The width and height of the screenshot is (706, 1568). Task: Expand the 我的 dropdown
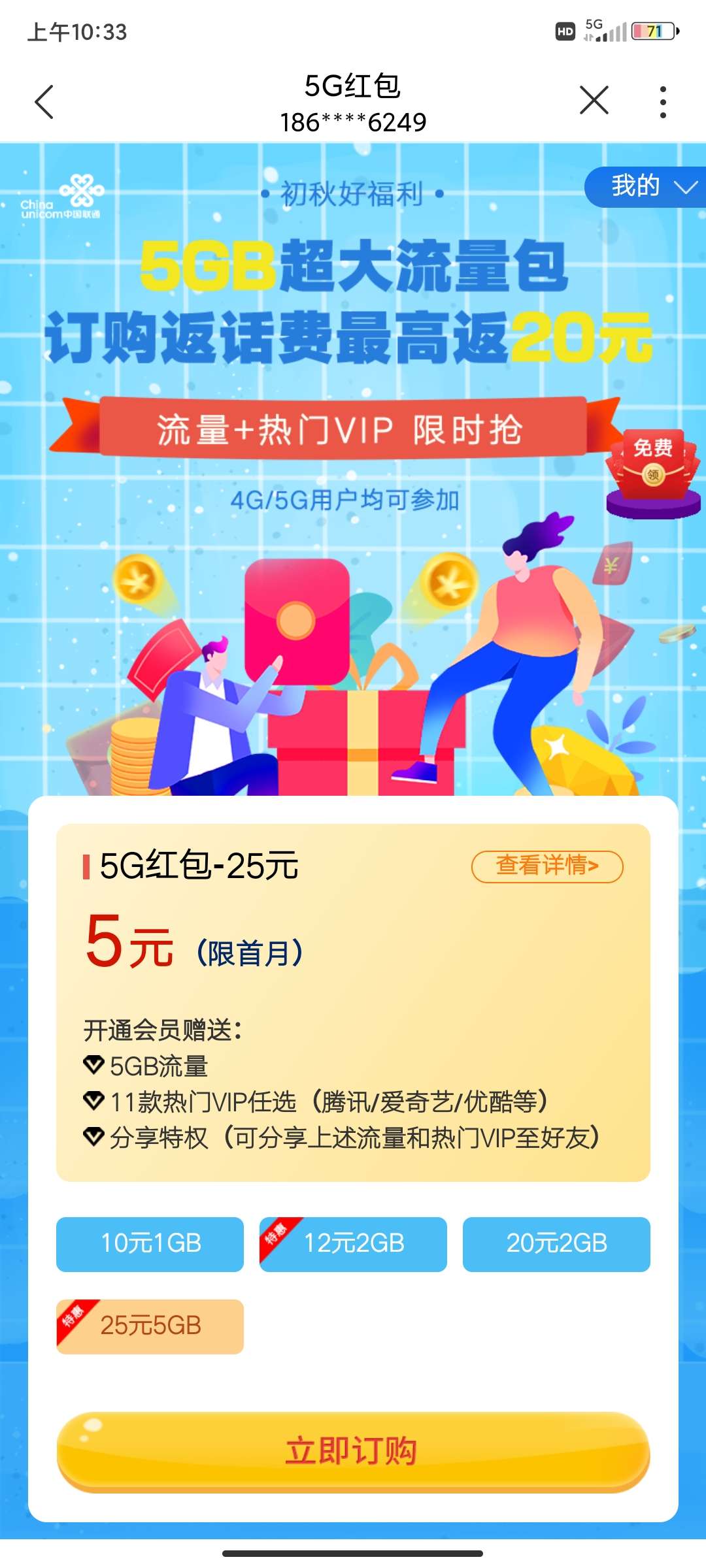[647, 187]
